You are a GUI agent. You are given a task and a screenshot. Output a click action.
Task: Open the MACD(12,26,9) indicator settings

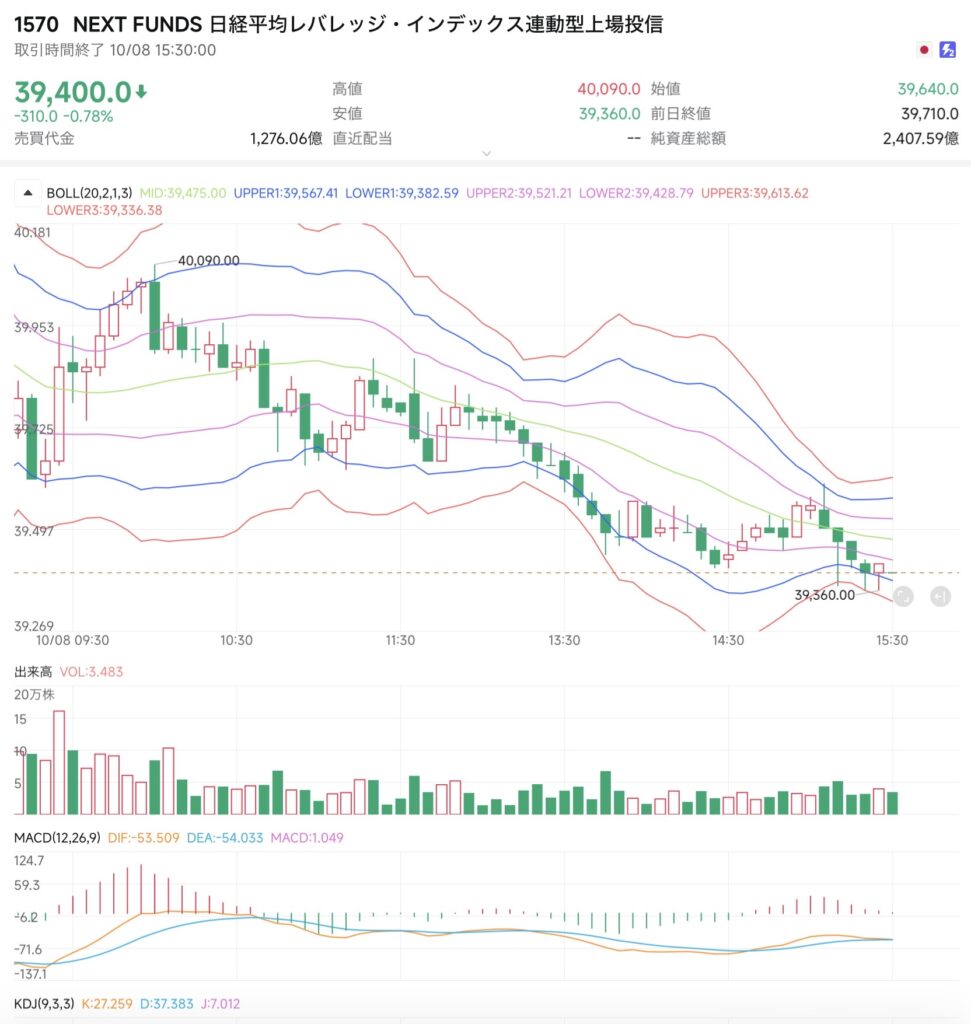(x=59, y=837)
